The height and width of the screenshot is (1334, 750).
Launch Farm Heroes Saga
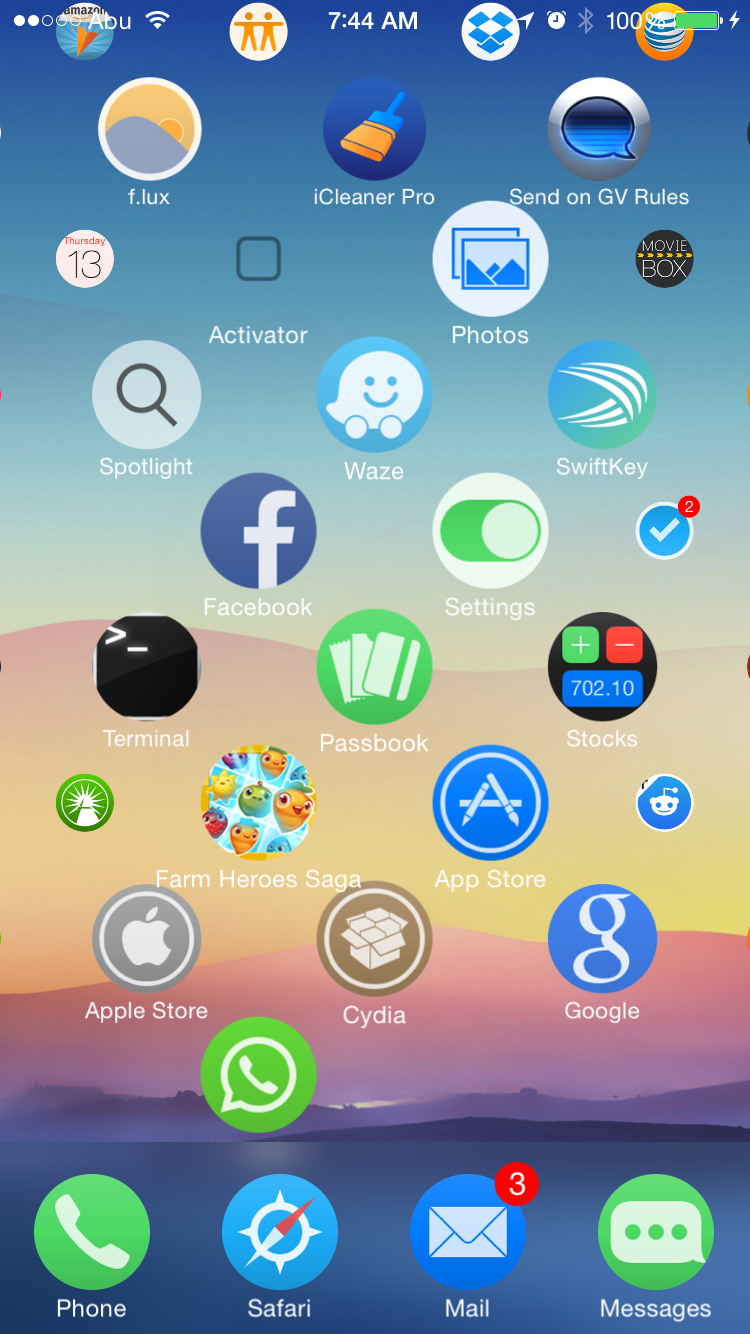[258, 802]
